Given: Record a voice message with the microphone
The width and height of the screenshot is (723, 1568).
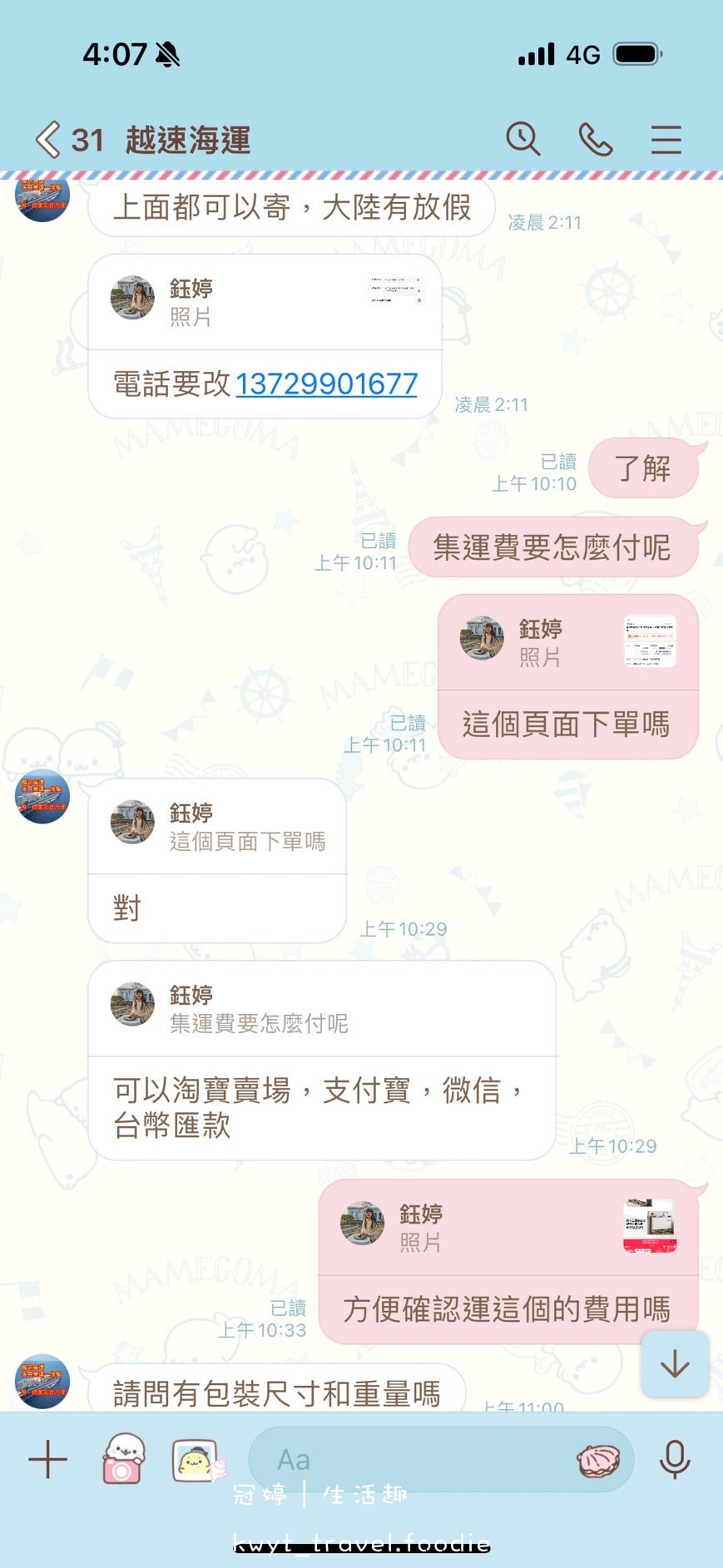Looking at the screenshot, I should tap(674, 1459).
